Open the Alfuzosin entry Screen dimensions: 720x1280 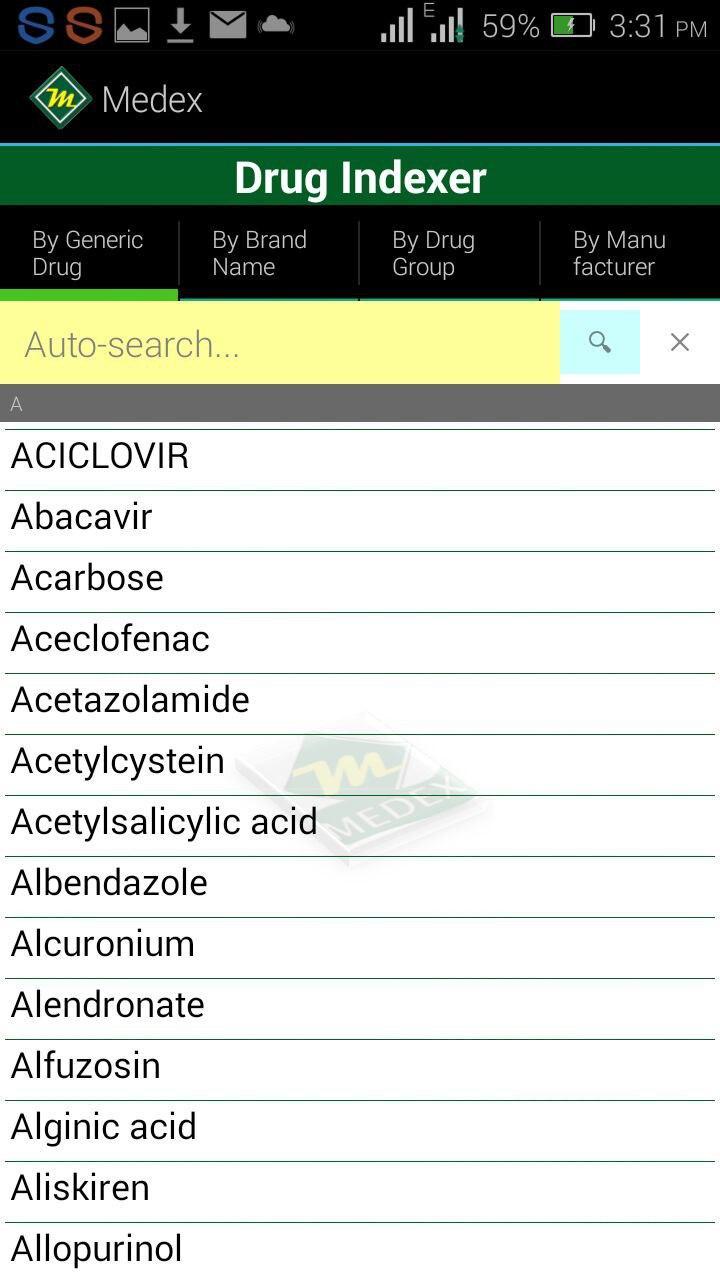pyautogui.click(x=360, y=1067)
